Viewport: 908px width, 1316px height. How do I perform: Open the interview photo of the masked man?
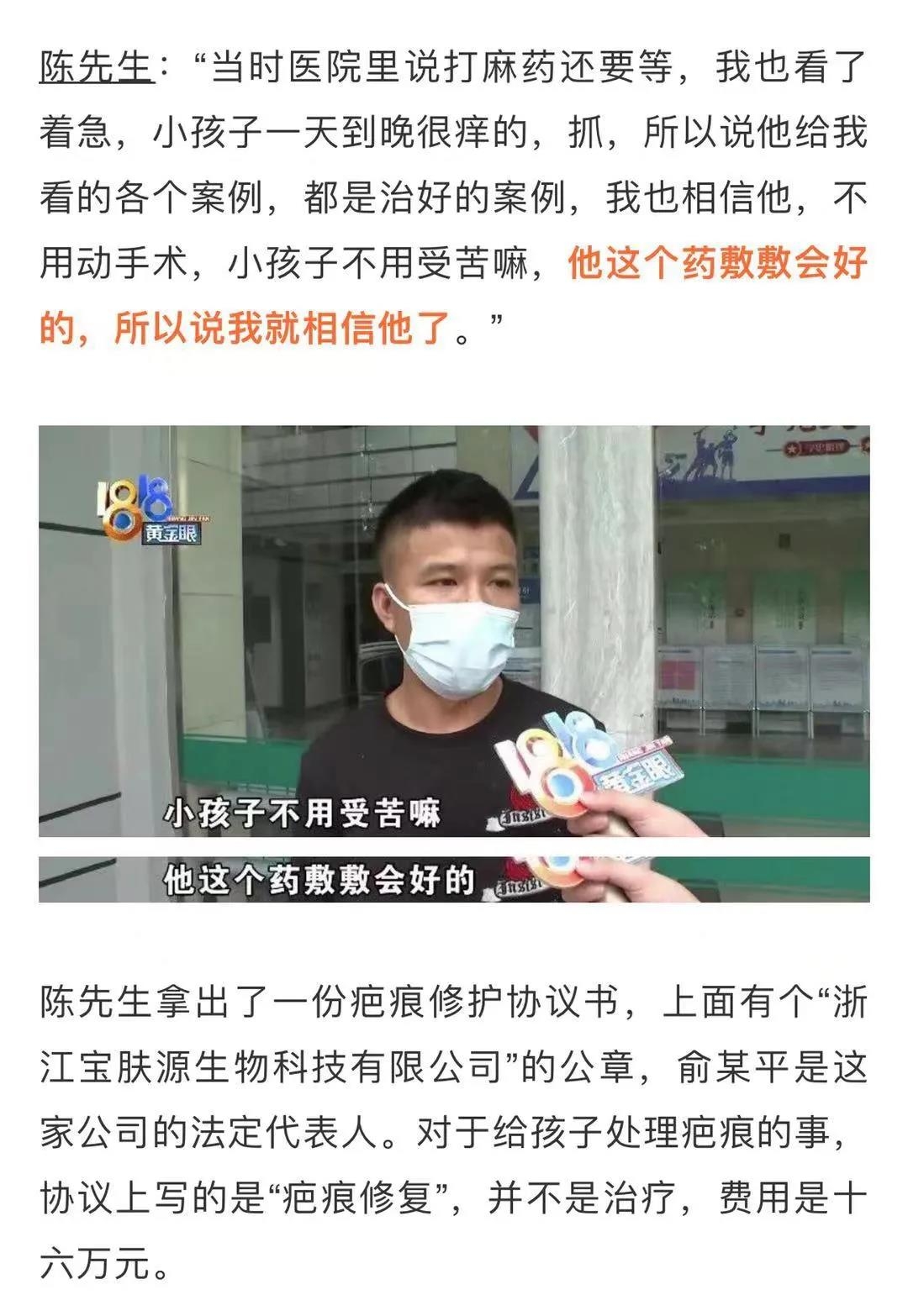coord(454,630)
